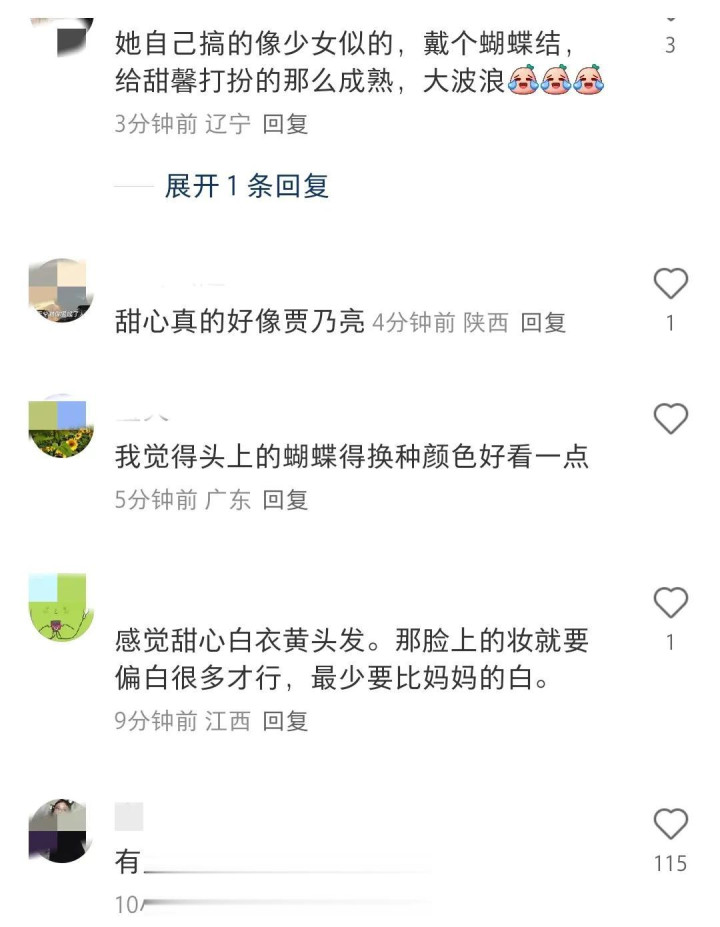Reply to the 广东 comment about 蝴蝶

285,500
